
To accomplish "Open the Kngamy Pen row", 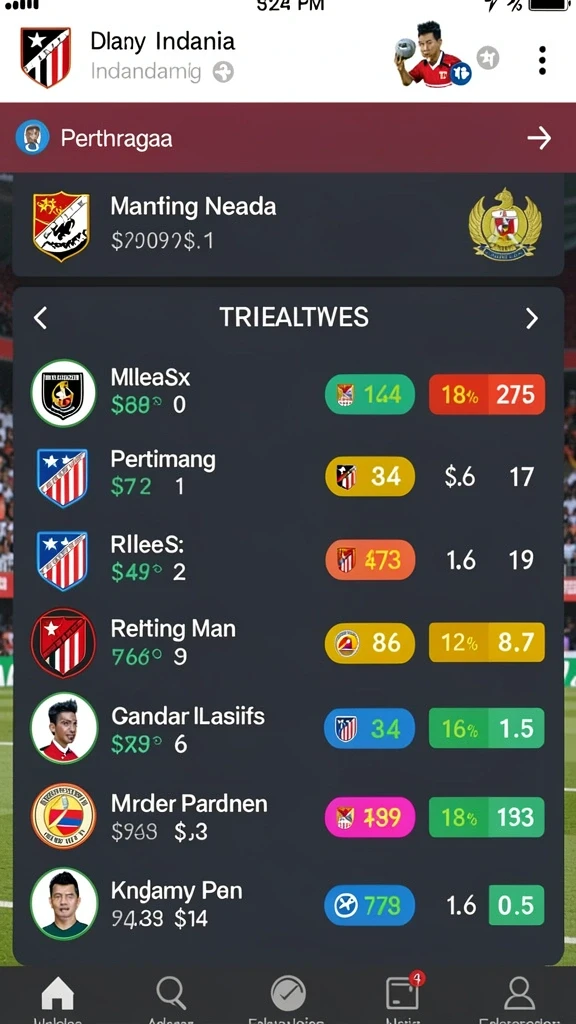I will [x=288, y=904].
